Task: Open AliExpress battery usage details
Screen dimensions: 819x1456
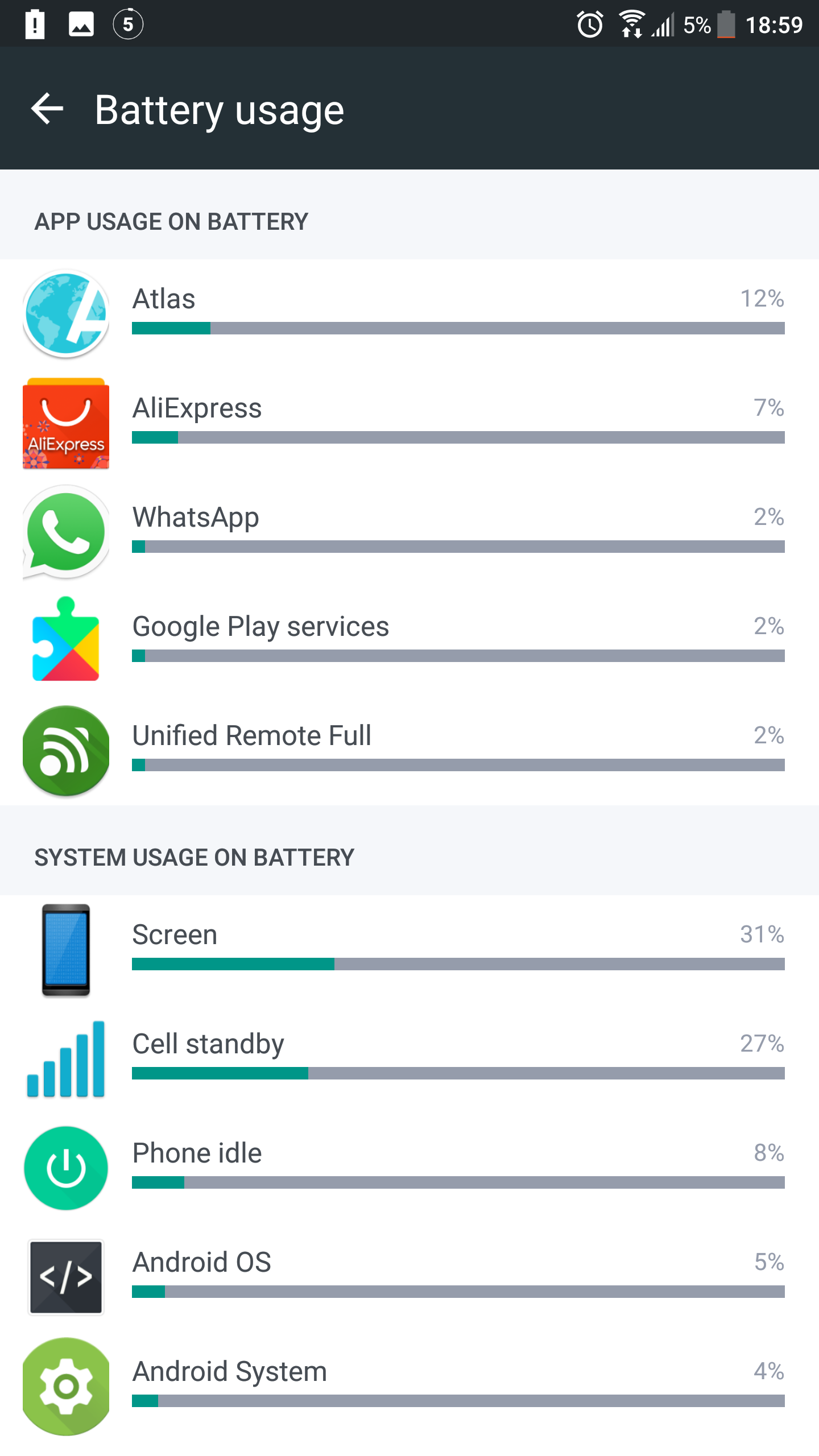Action: tap(409, 423)
